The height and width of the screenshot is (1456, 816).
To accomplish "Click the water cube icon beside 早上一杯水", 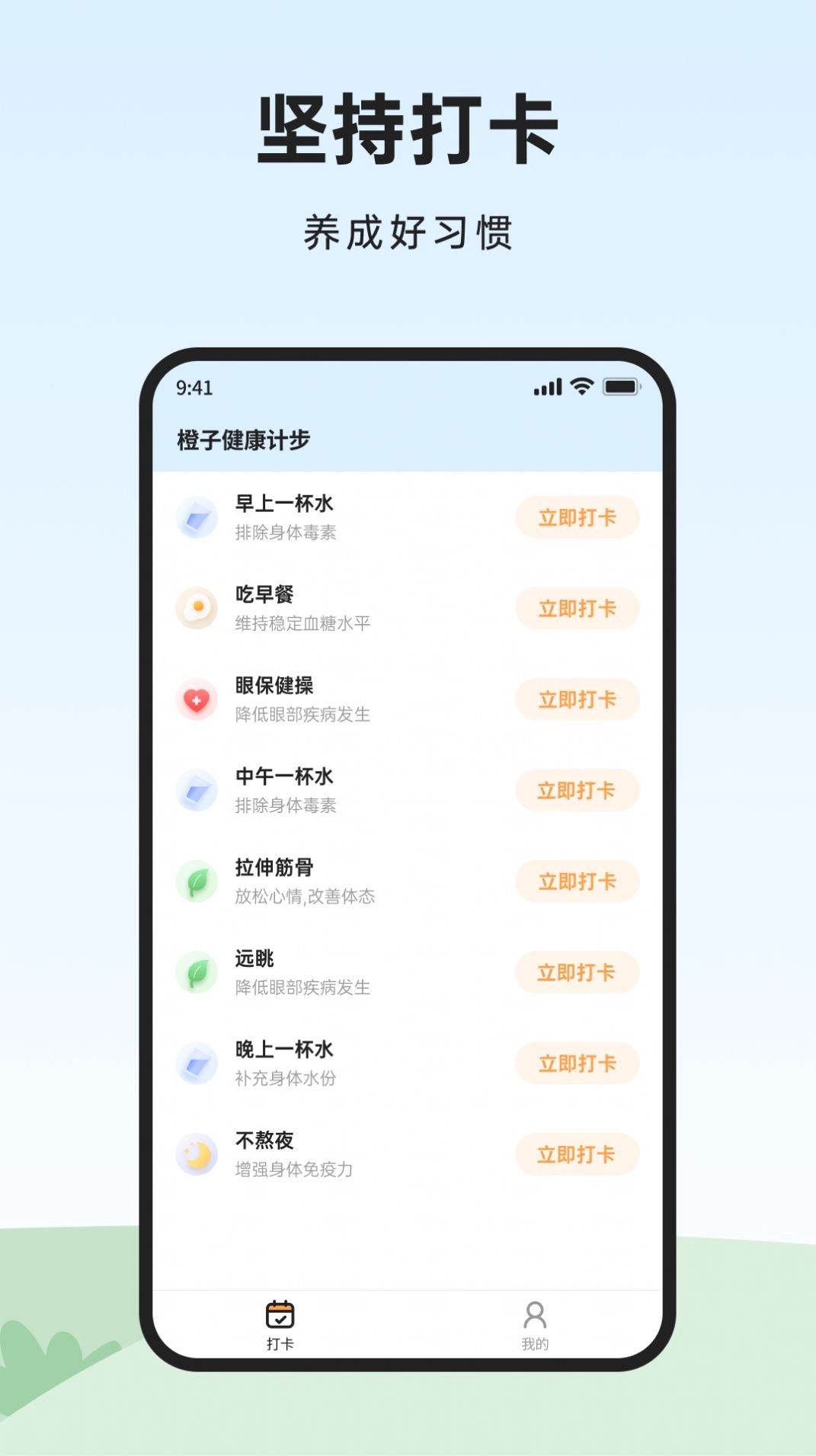I will 197,517.
